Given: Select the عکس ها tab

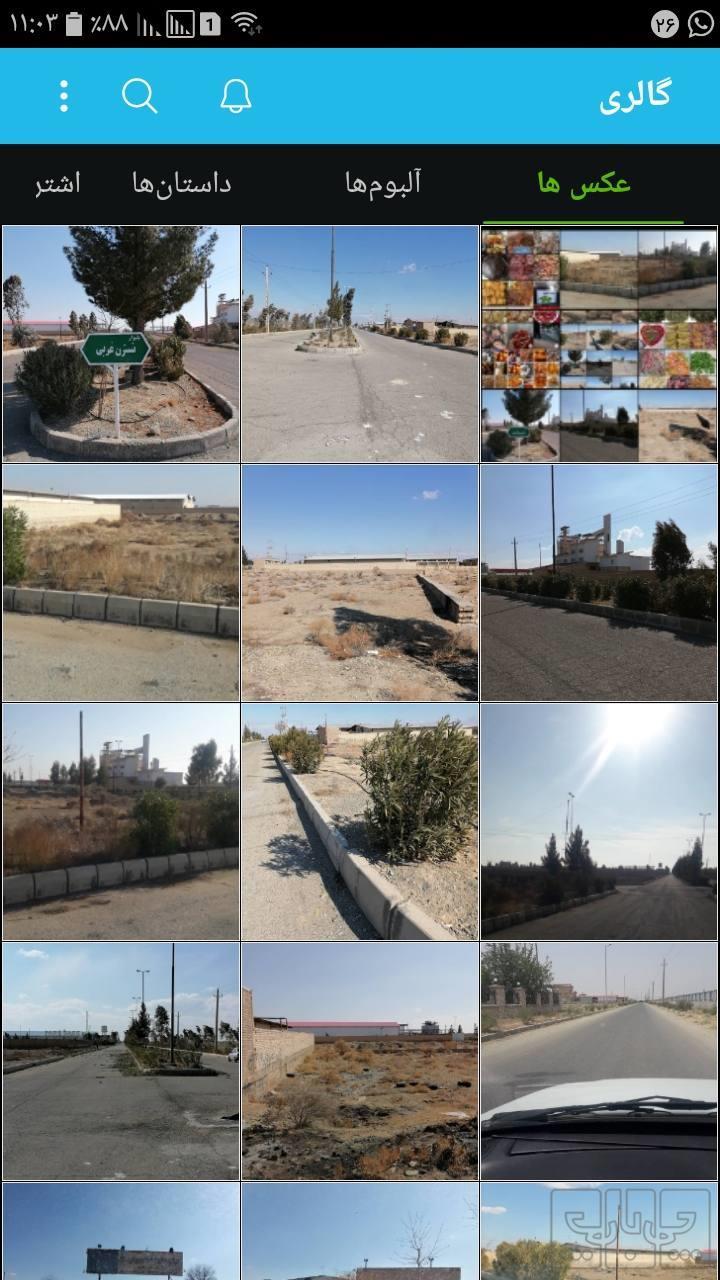Looking at the screenshot, I should point(584,184).
